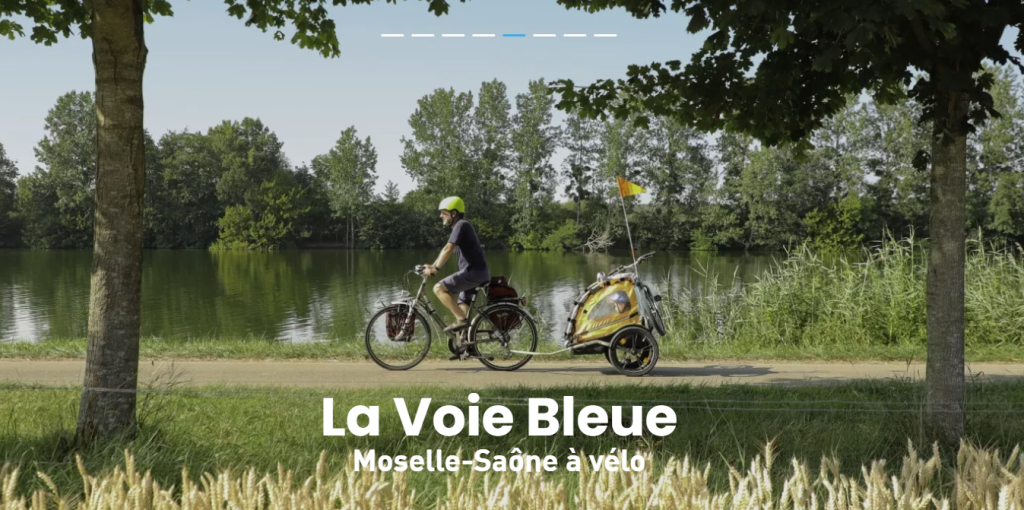
Task: Tap the active blue slide indicator
Action: 514,35
